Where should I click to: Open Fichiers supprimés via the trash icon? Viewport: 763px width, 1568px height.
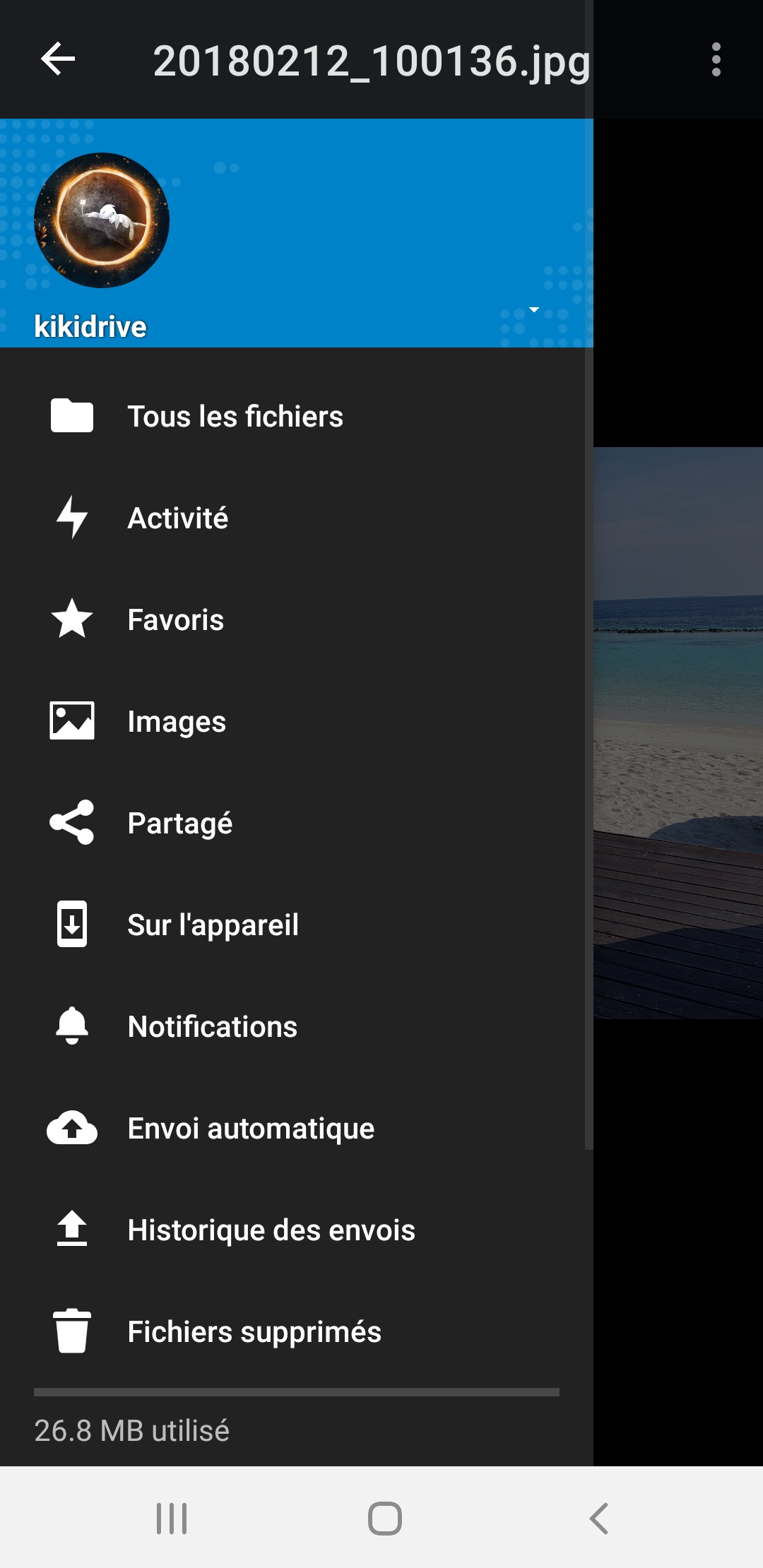[x=71, y=1331]
